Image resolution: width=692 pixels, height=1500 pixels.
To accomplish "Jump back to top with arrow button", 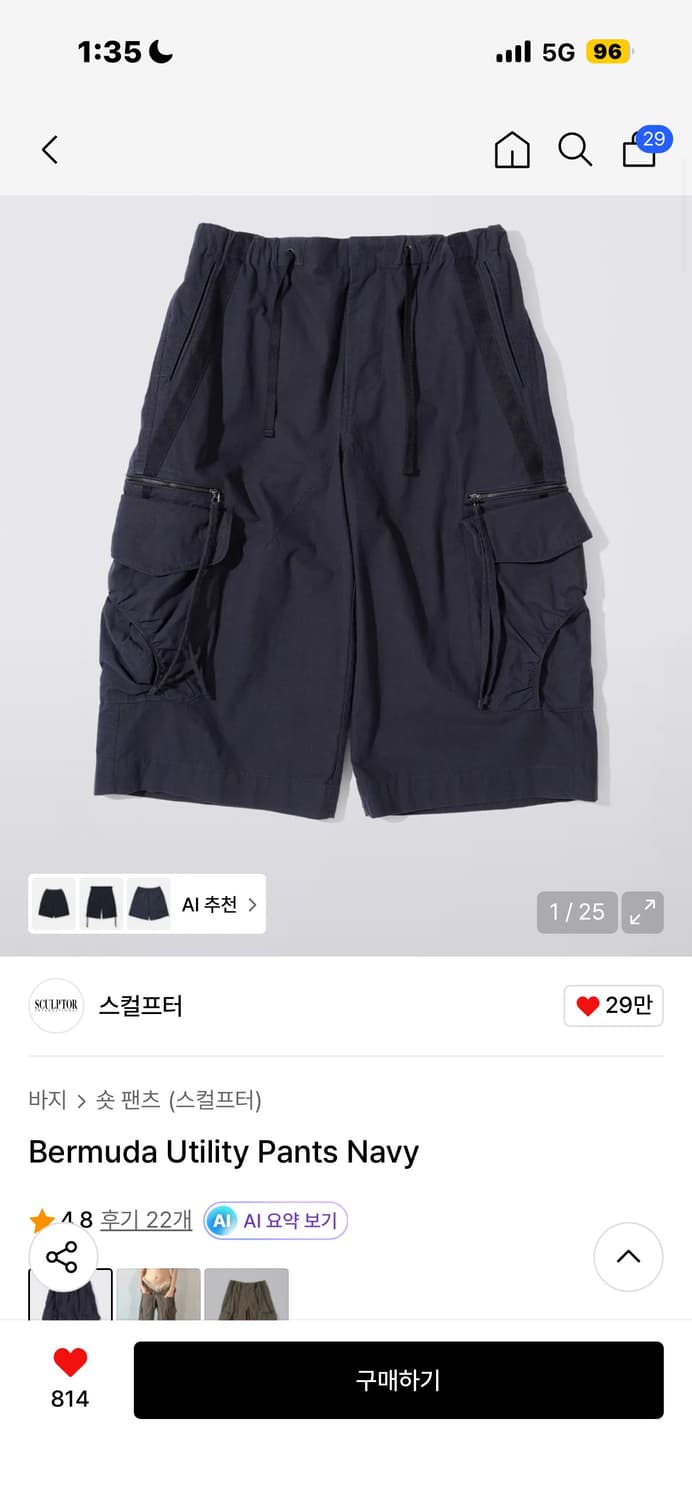I will coord(628,1257).
